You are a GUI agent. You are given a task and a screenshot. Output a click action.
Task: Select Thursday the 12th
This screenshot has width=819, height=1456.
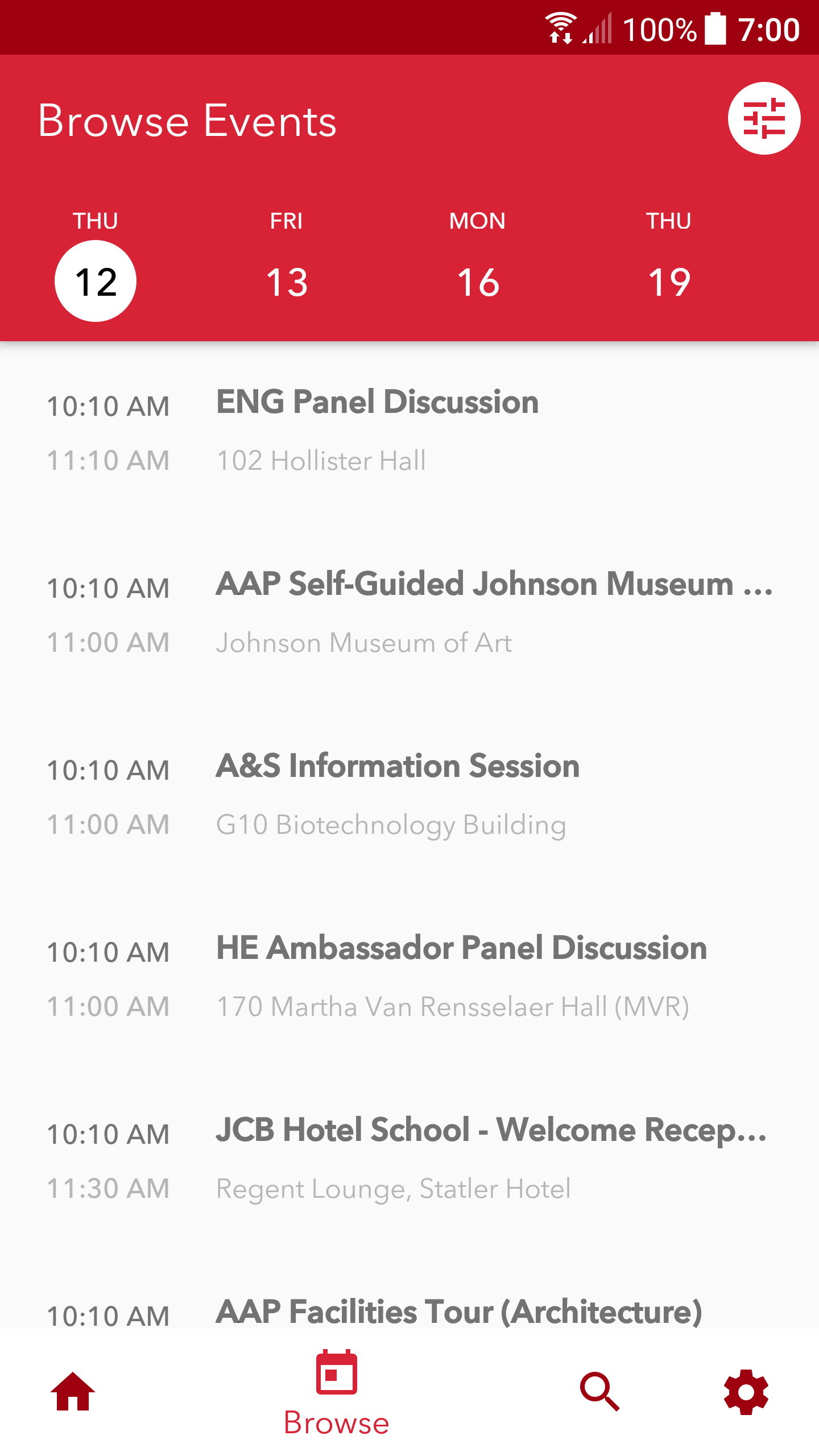96,280
